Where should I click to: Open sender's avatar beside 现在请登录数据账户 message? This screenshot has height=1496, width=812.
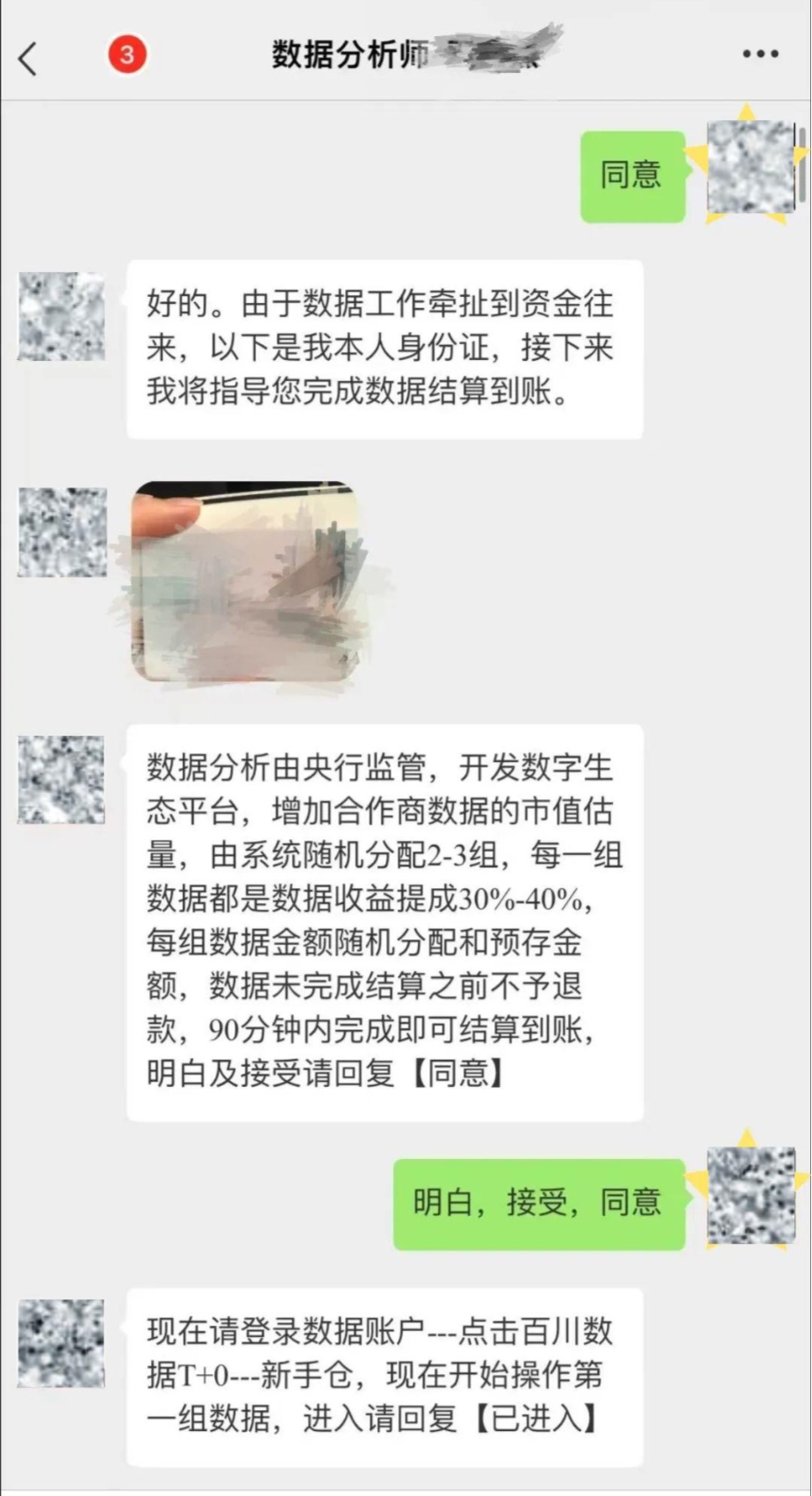pos(61,1343)
